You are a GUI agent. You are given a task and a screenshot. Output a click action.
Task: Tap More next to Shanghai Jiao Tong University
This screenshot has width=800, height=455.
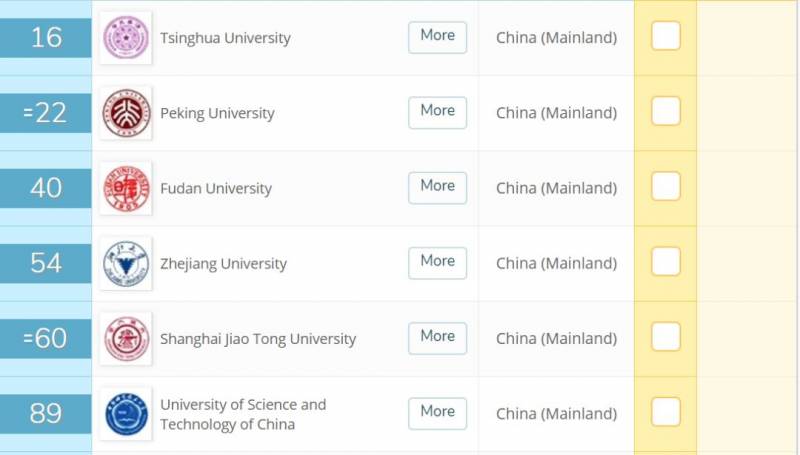coord(437,337)
